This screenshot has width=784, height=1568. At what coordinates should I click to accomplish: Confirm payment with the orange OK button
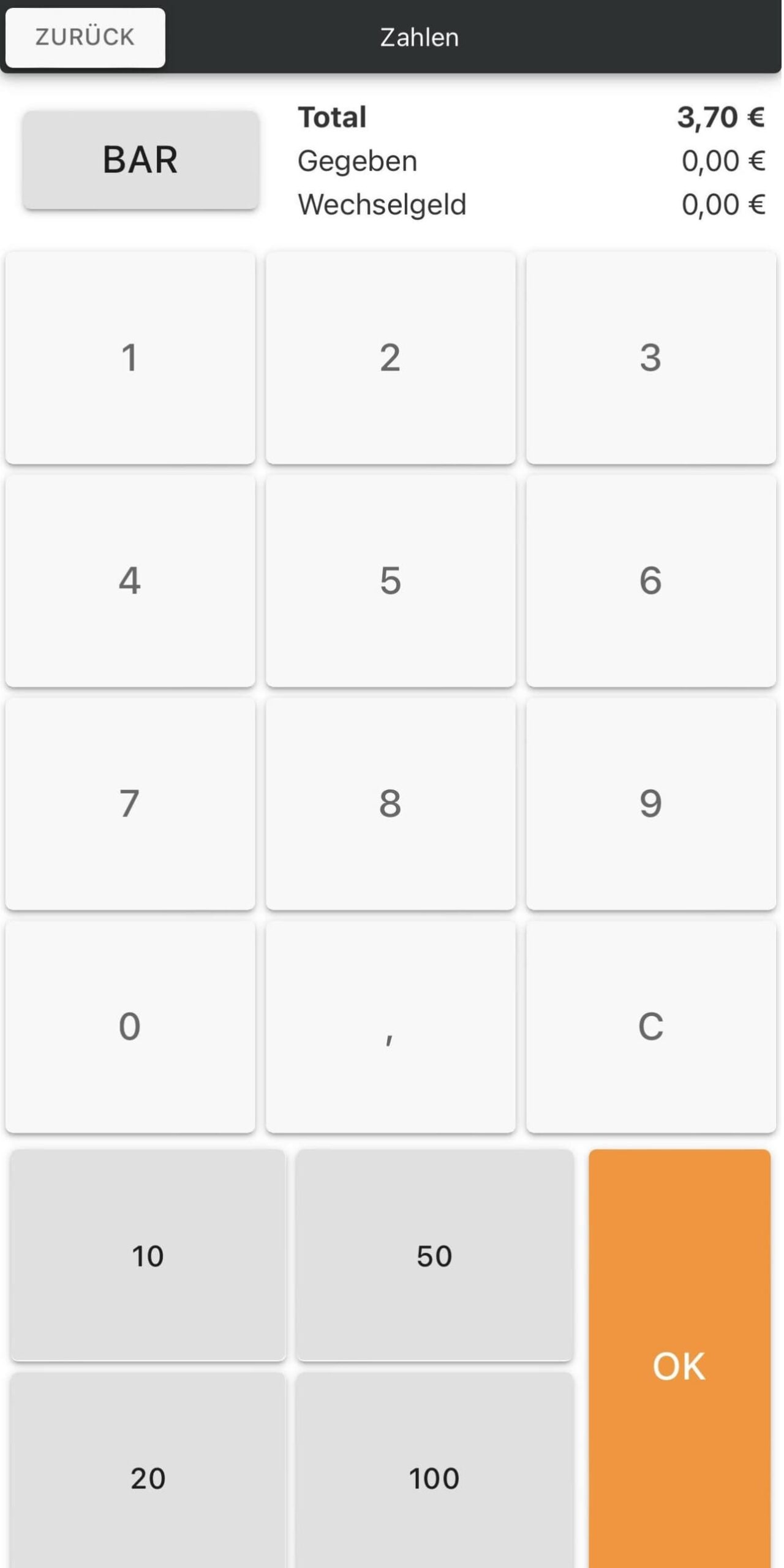point(679,1366)
